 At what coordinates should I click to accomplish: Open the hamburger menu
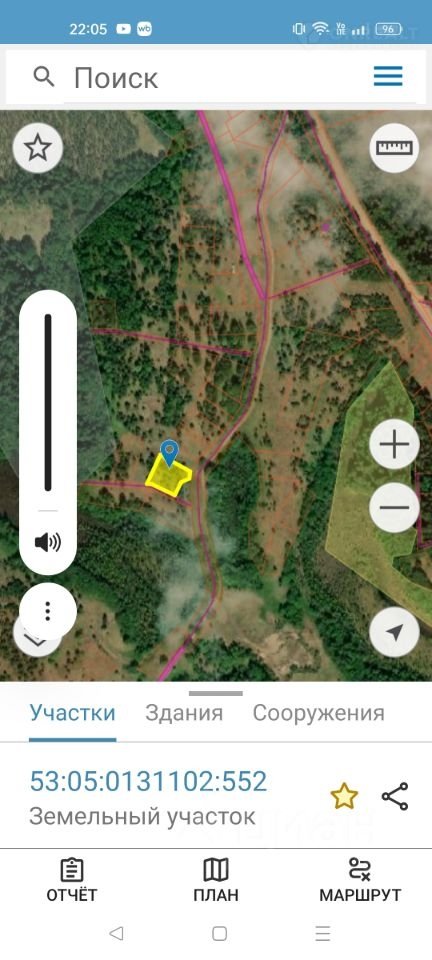click(388, 77)
